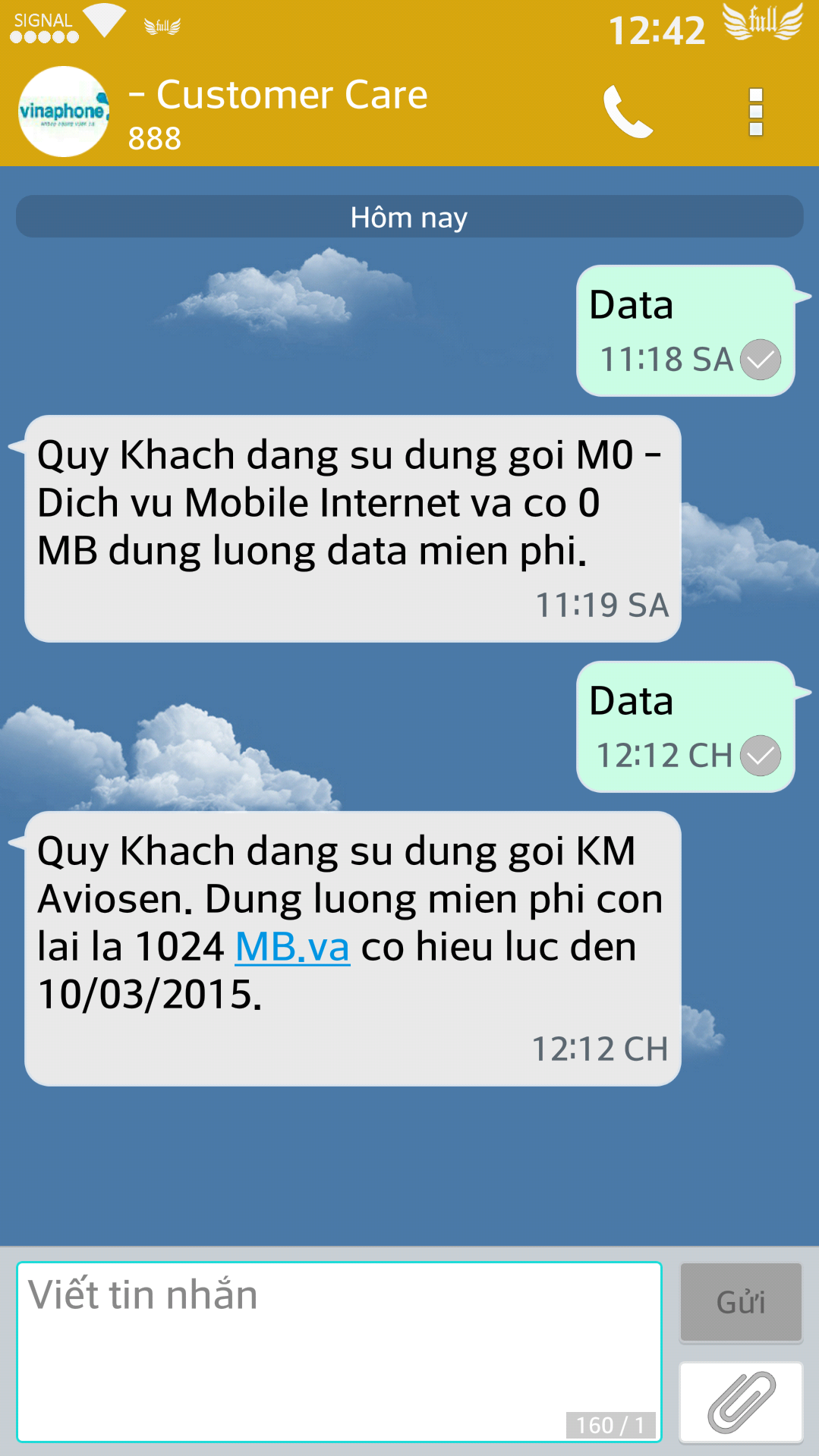Open the Vinaphone contact avatar
Viewport: 819px width, 1456px height.
click(x=64, y=112)
